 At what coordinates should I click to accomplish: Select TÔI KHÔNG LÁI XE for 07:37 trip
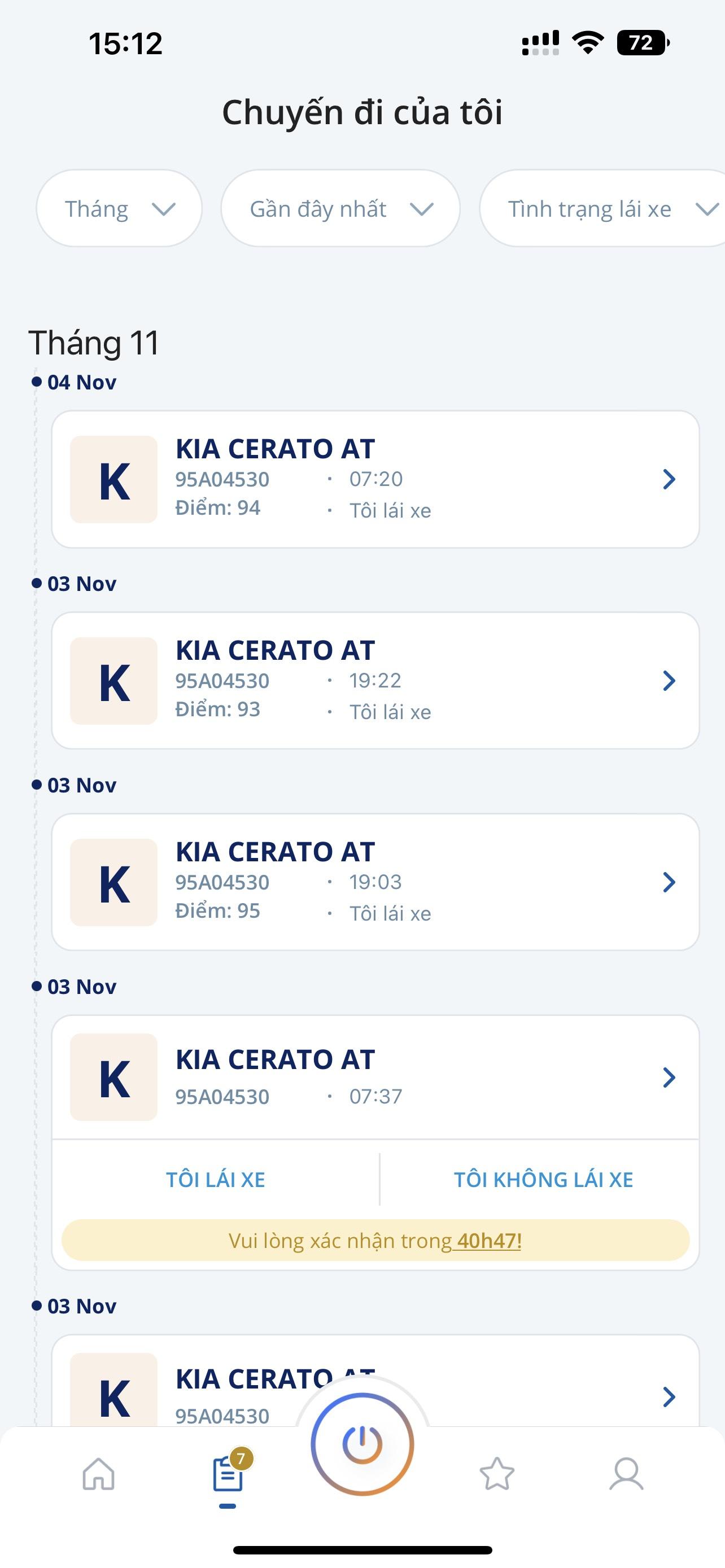(x=544, y=1180)
